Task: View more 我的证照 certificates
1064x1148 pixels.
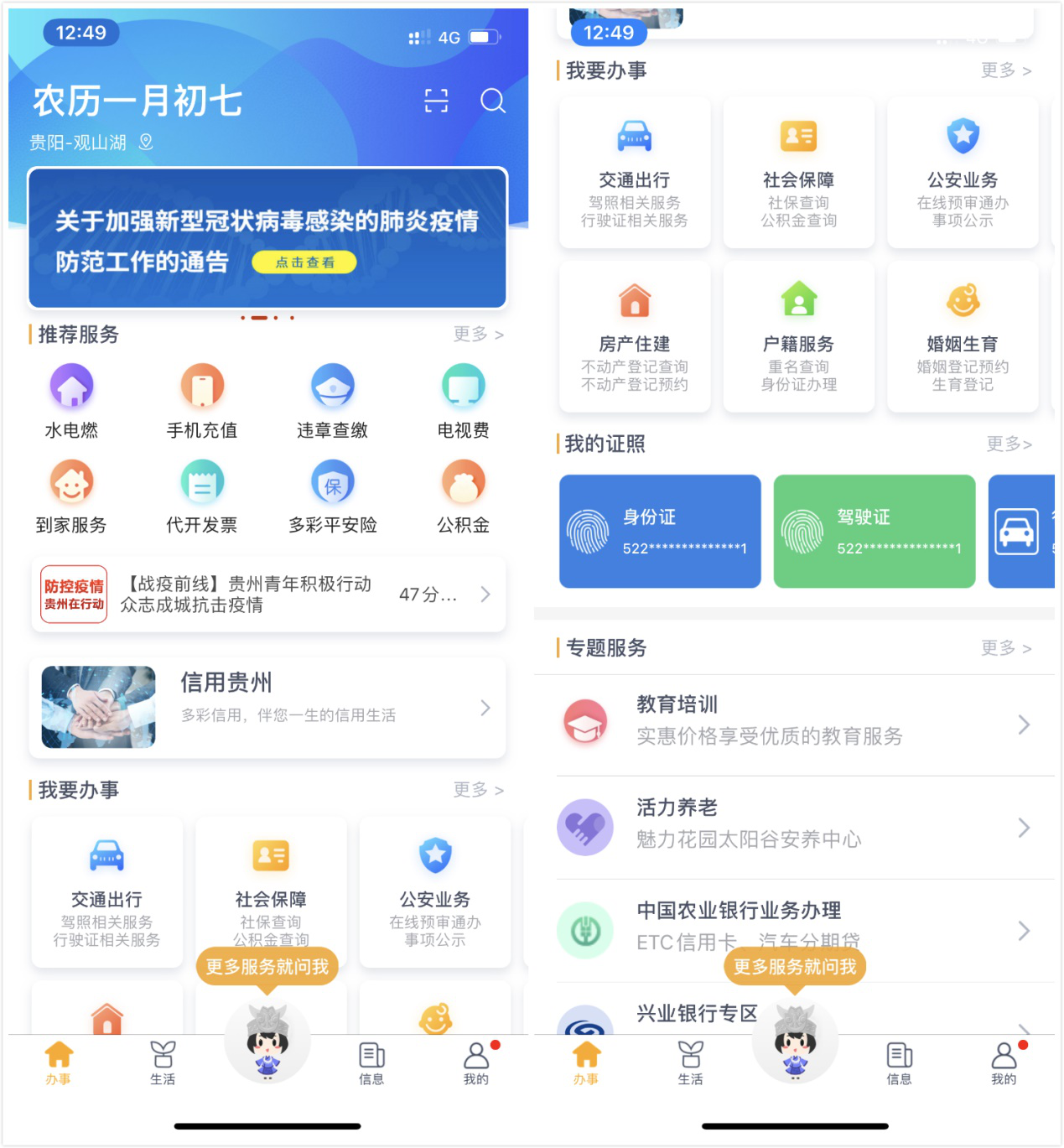Action: coord(1008,444)
